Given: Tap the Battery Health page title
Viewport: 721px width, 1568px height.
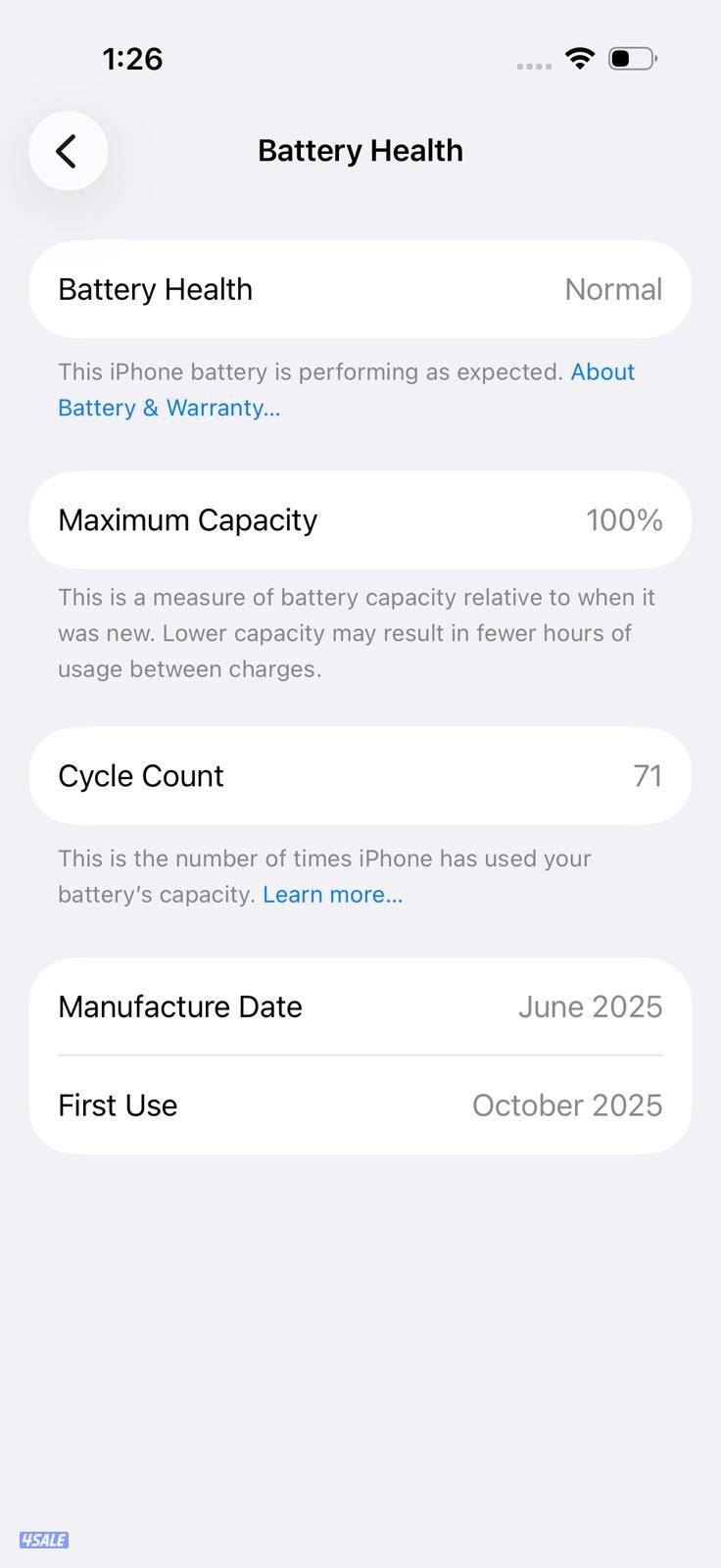Looking at the screenshot, I should point(360,150).
